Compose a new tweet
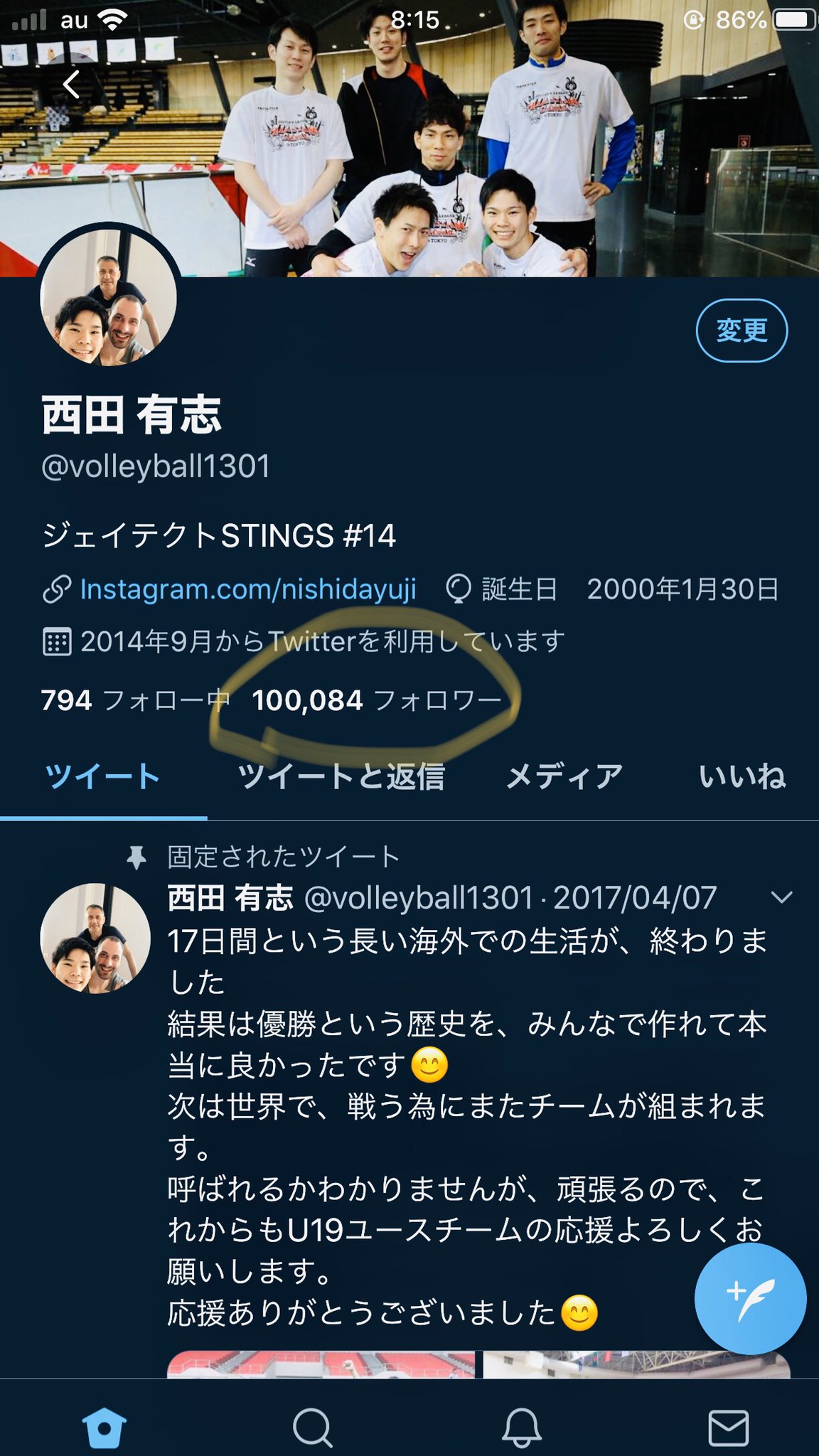This screenshot has height=1456, width=819. [750, 1298]
